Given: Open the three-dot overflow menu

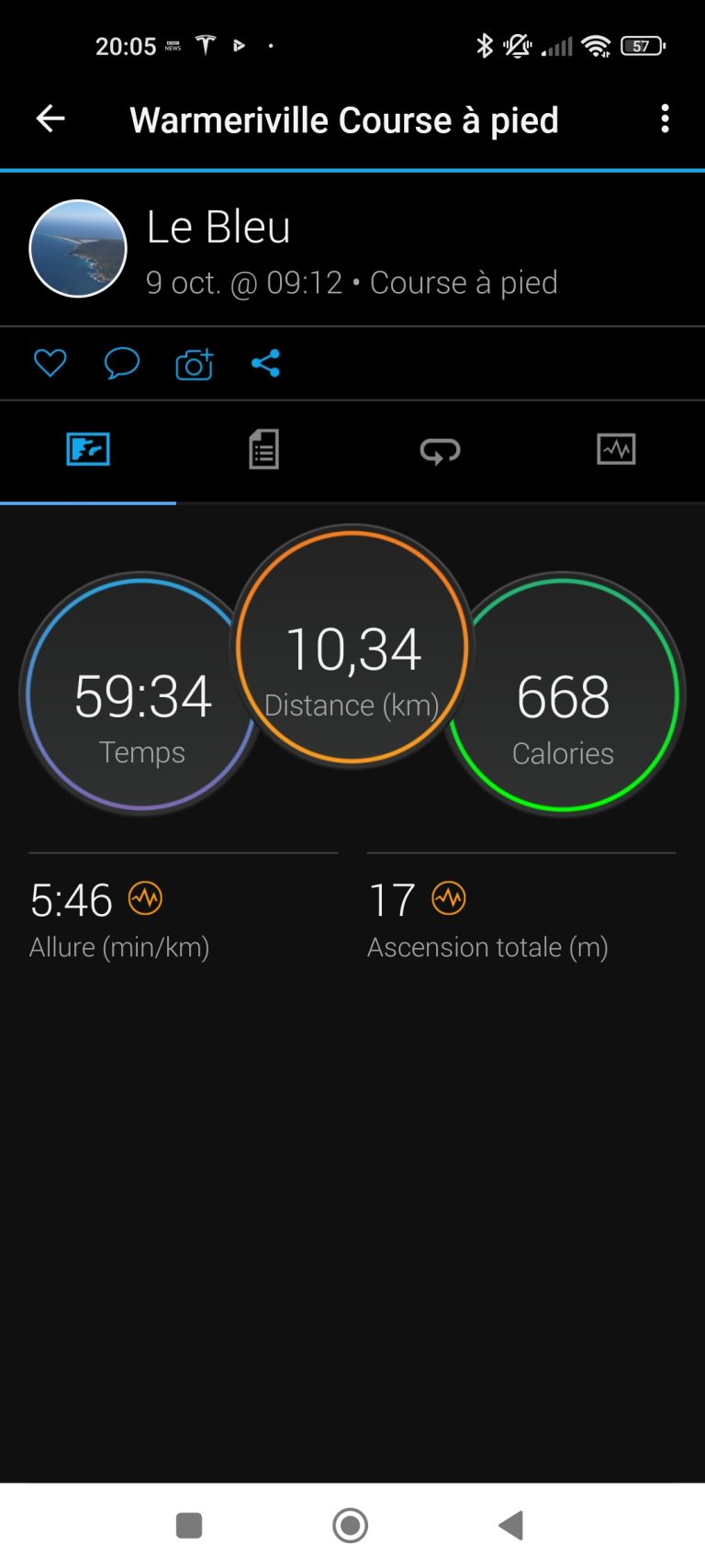Looking at the screenshot, I should point(666,118).
